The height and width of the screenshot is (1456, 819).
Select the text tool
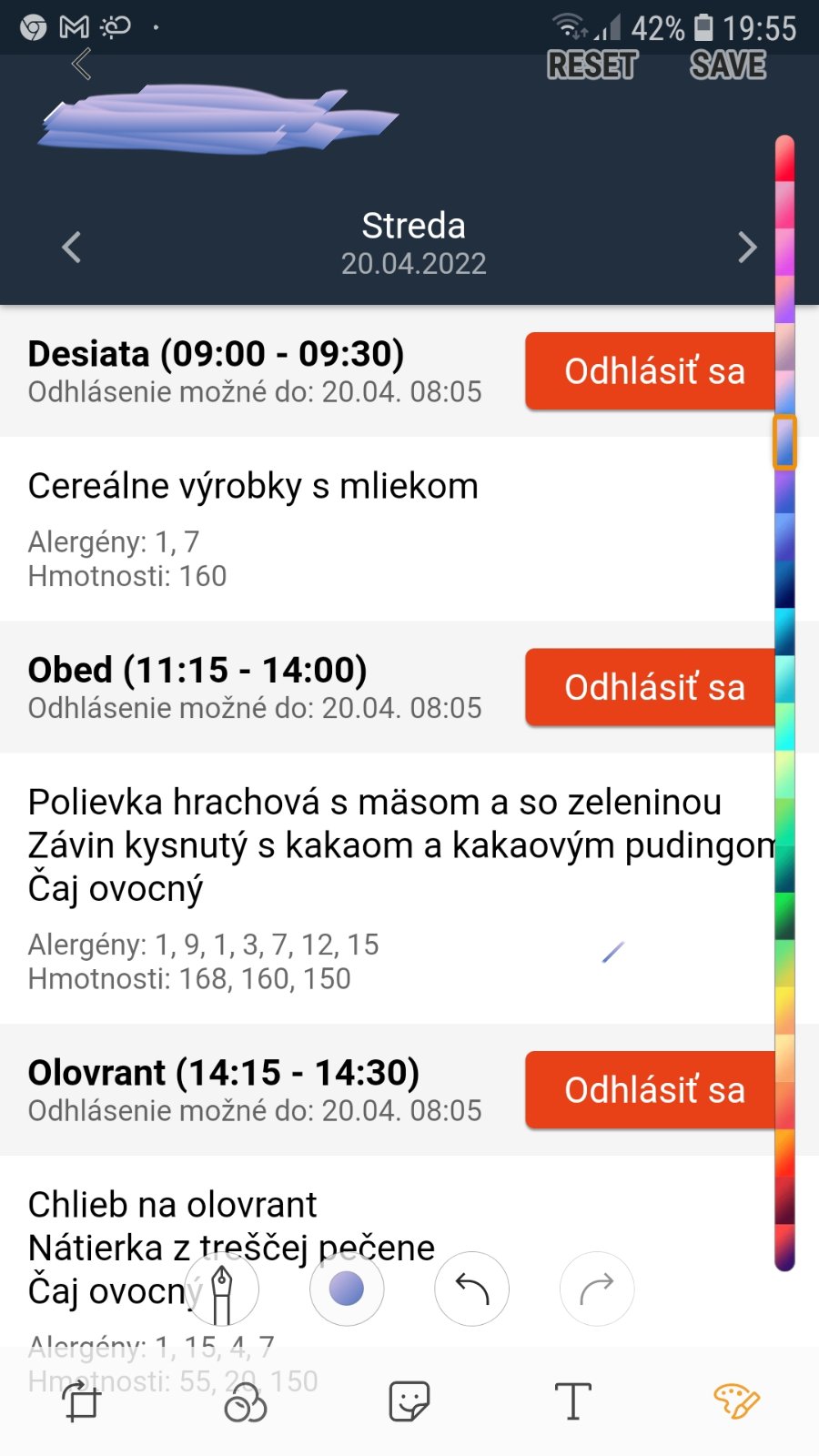pos(572,1401)
